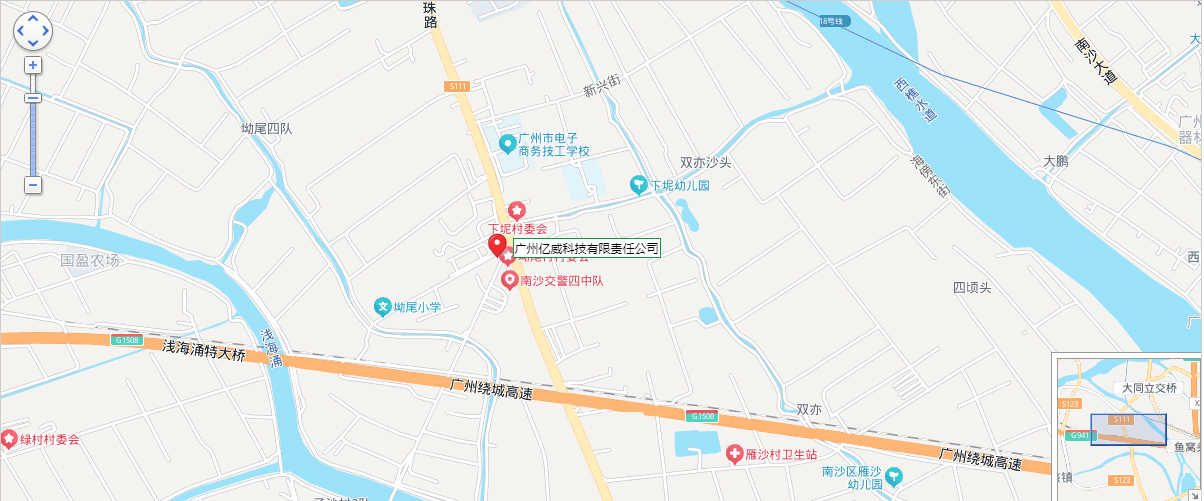Viewport: 1204px width, 501px height.
Task: Pan the map left with the arrow
Action: [20, 31]
